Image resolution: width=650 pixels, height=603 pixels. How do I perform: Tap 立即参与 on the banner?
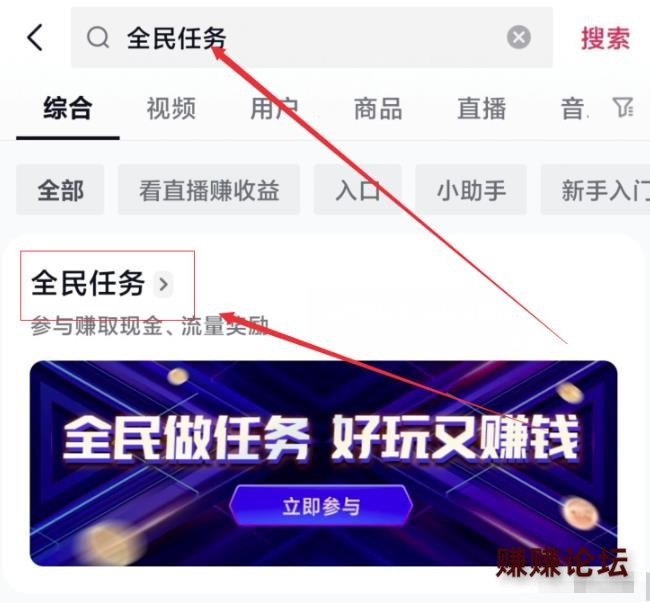321,506
